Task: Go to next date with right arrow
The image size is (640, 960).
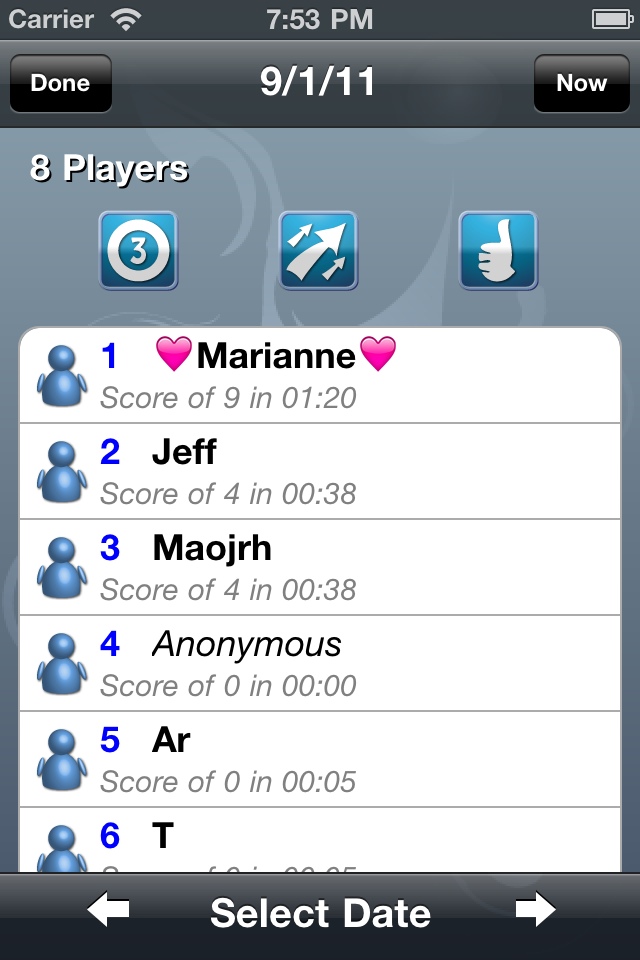Action: point(536,912)
